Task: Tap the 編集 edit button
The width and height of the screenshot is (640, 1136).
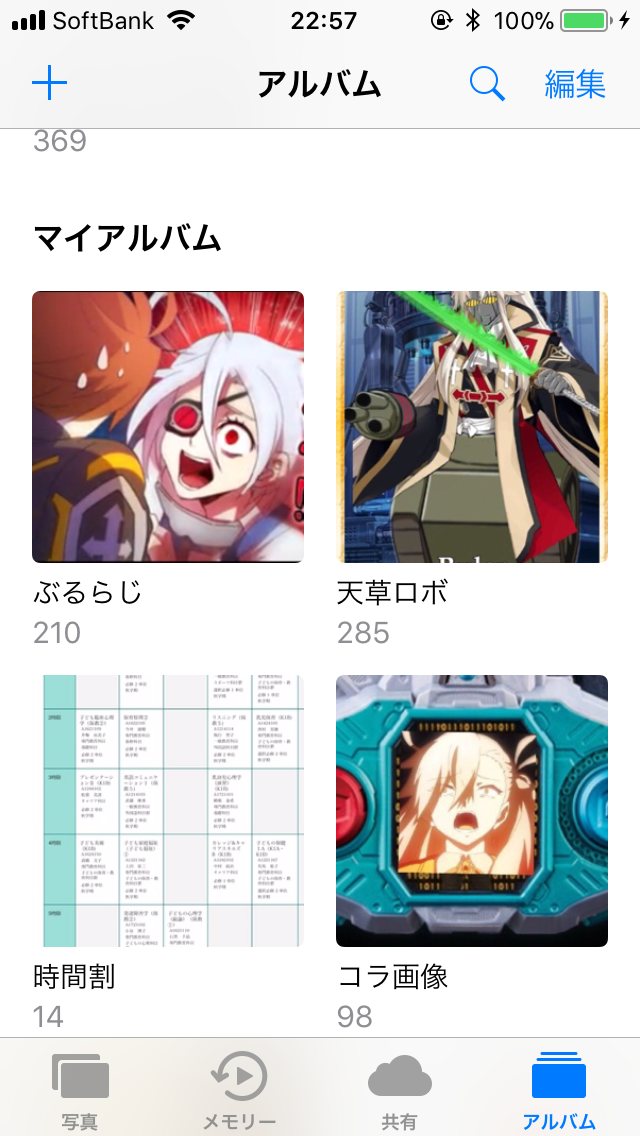Action: point(575,84)
